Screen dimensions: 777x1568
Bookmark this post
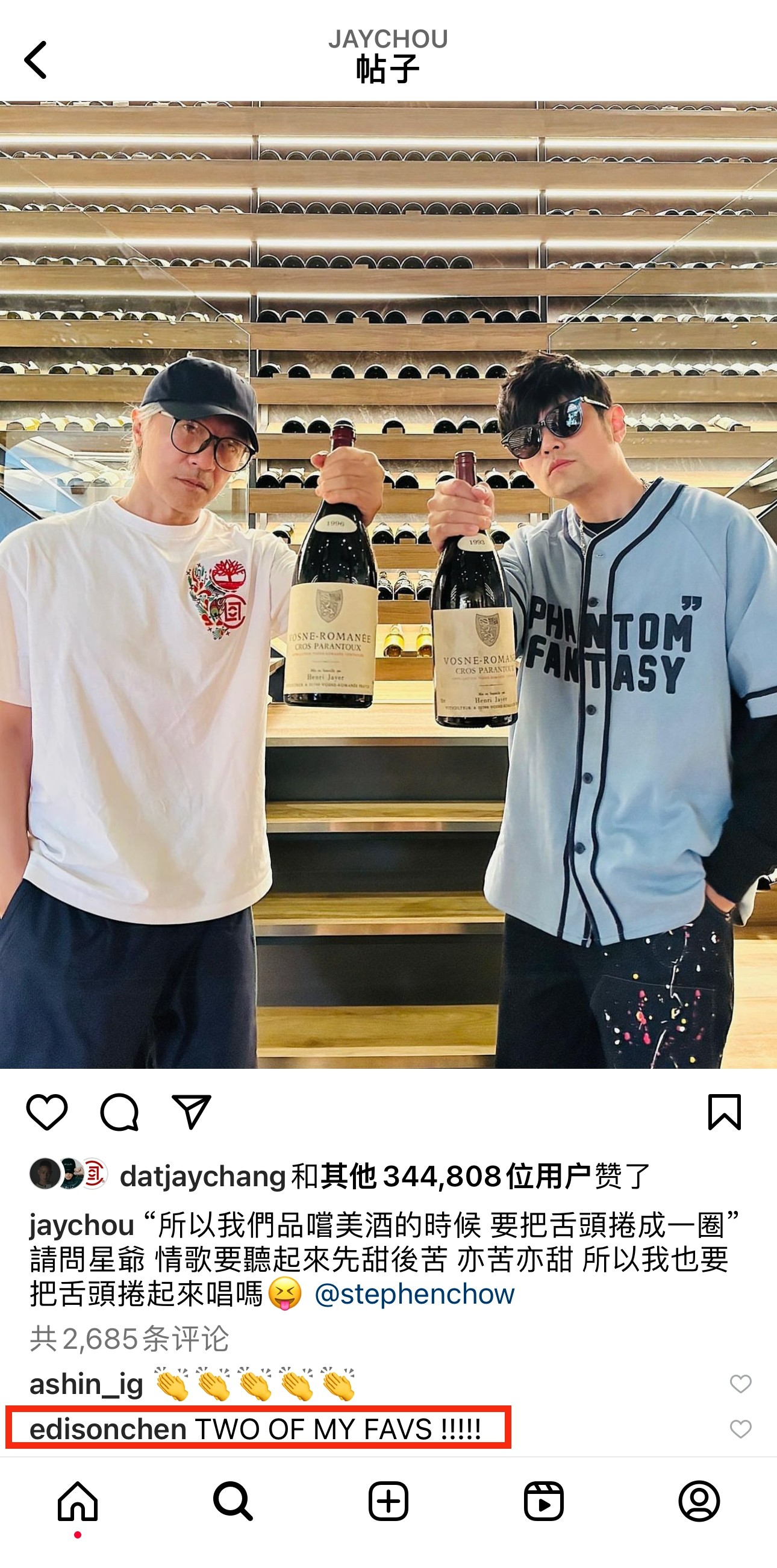tap(724, 1112)
